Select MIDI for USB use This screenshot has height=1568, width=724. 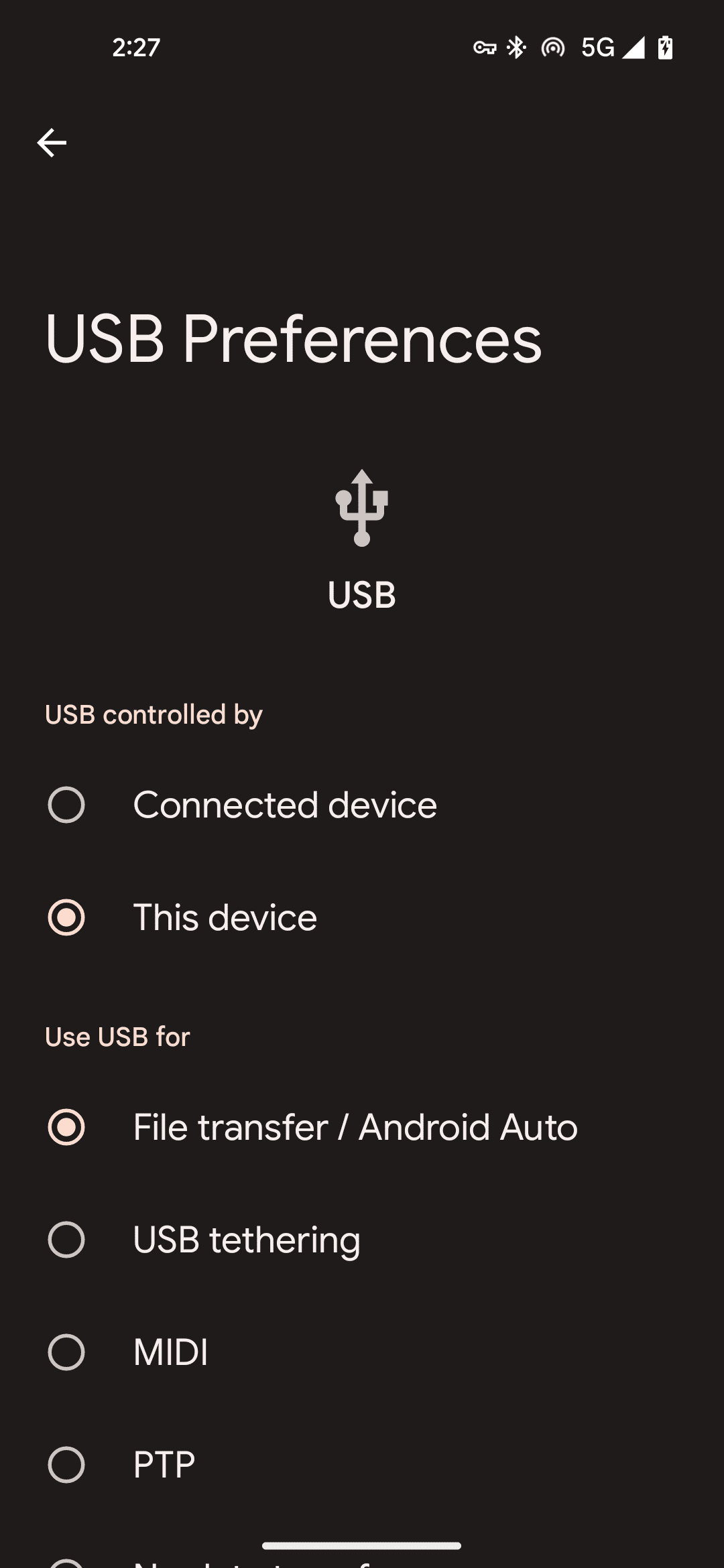tap(362, 1352)
